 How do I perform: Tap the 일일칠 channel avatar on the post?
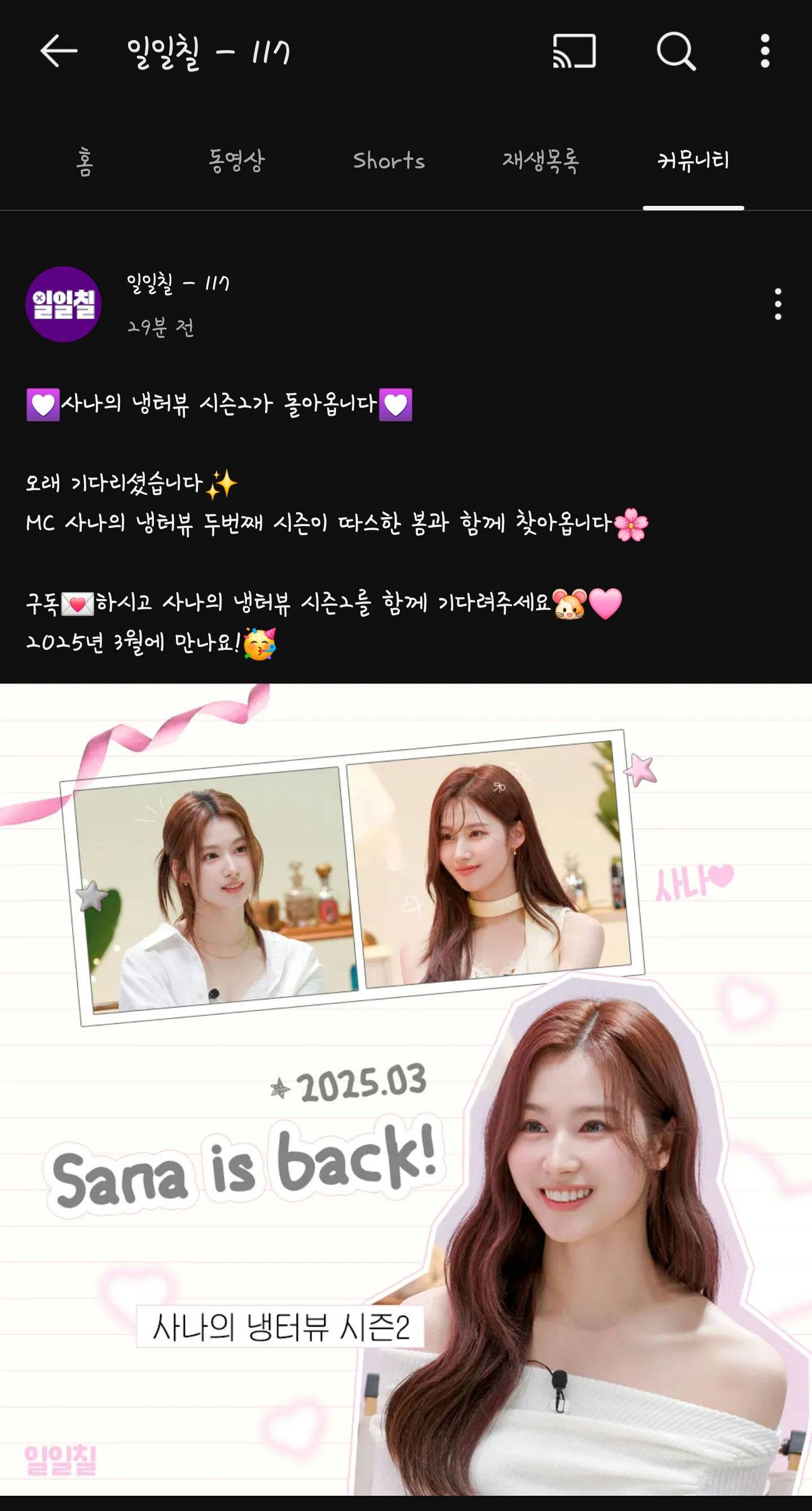click(x=63, y=304)
